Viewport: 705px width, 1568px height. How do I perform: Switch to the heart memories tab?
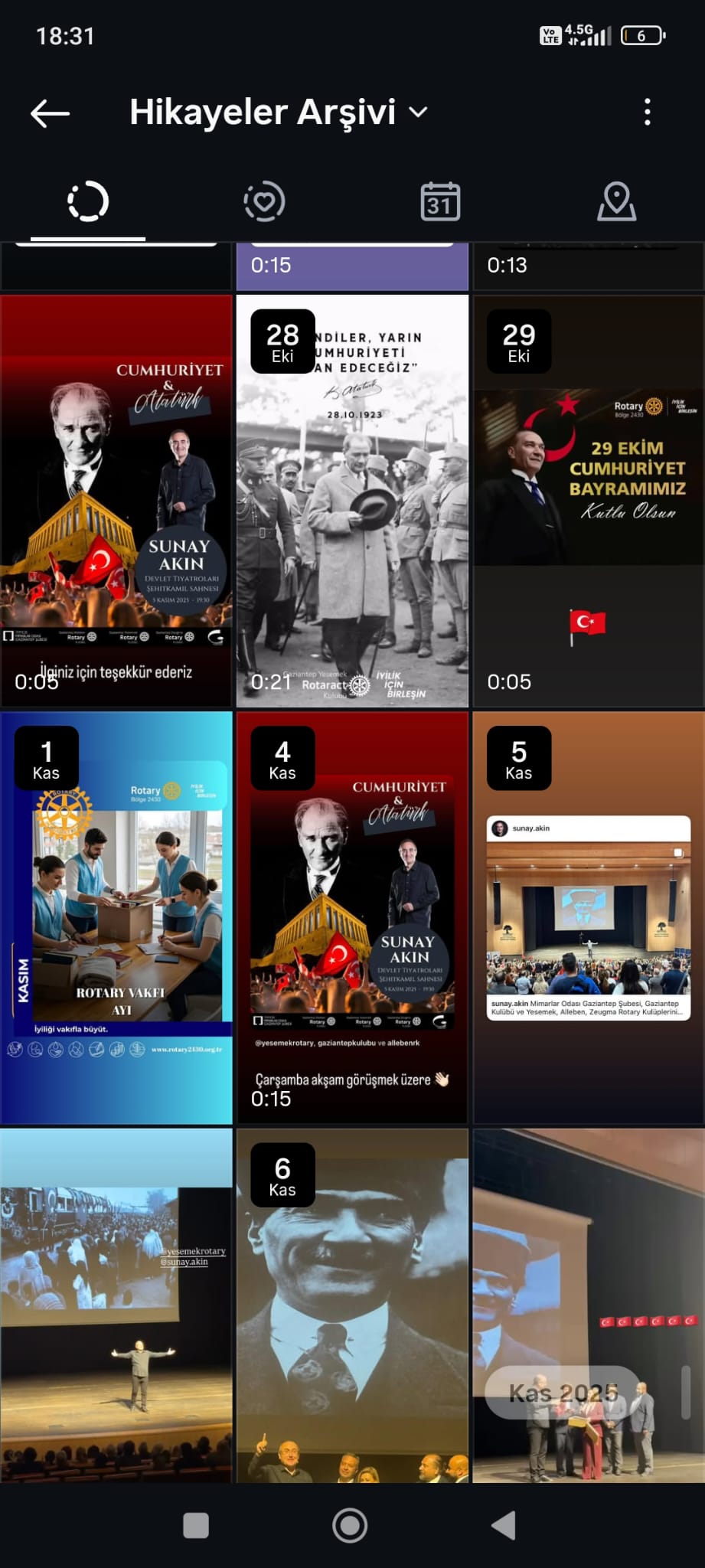coord(264,202)
